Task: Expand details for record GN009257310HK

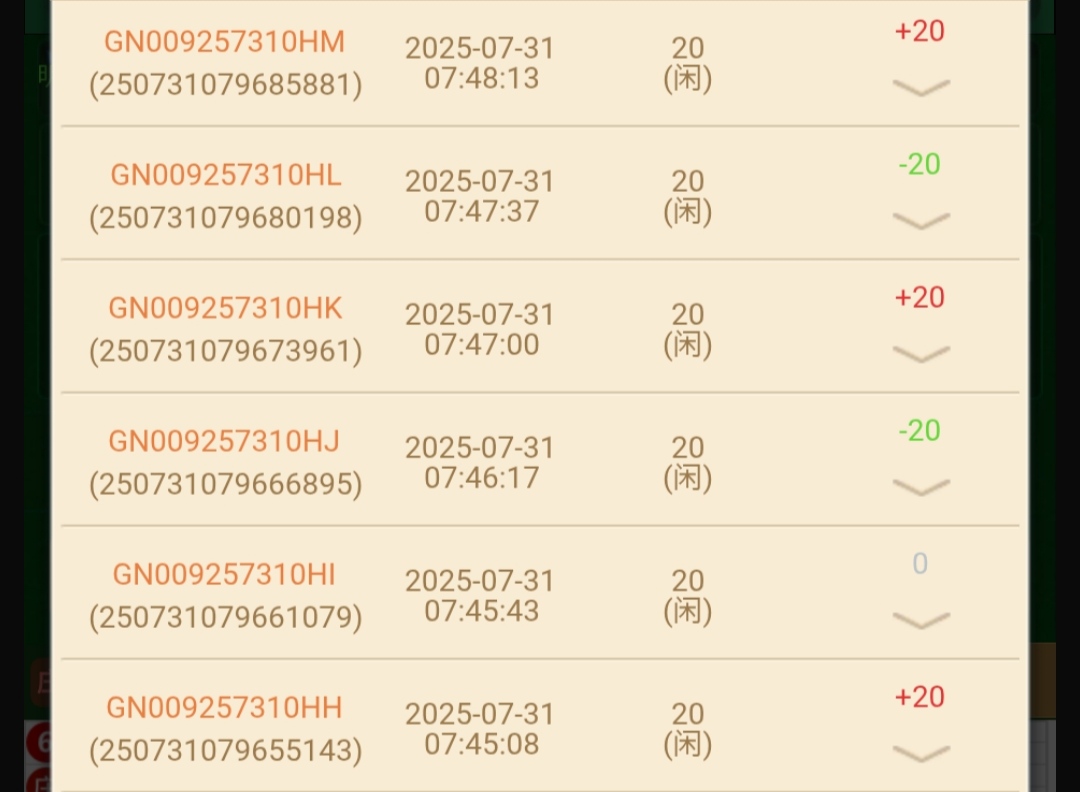Action: [920, 354]
